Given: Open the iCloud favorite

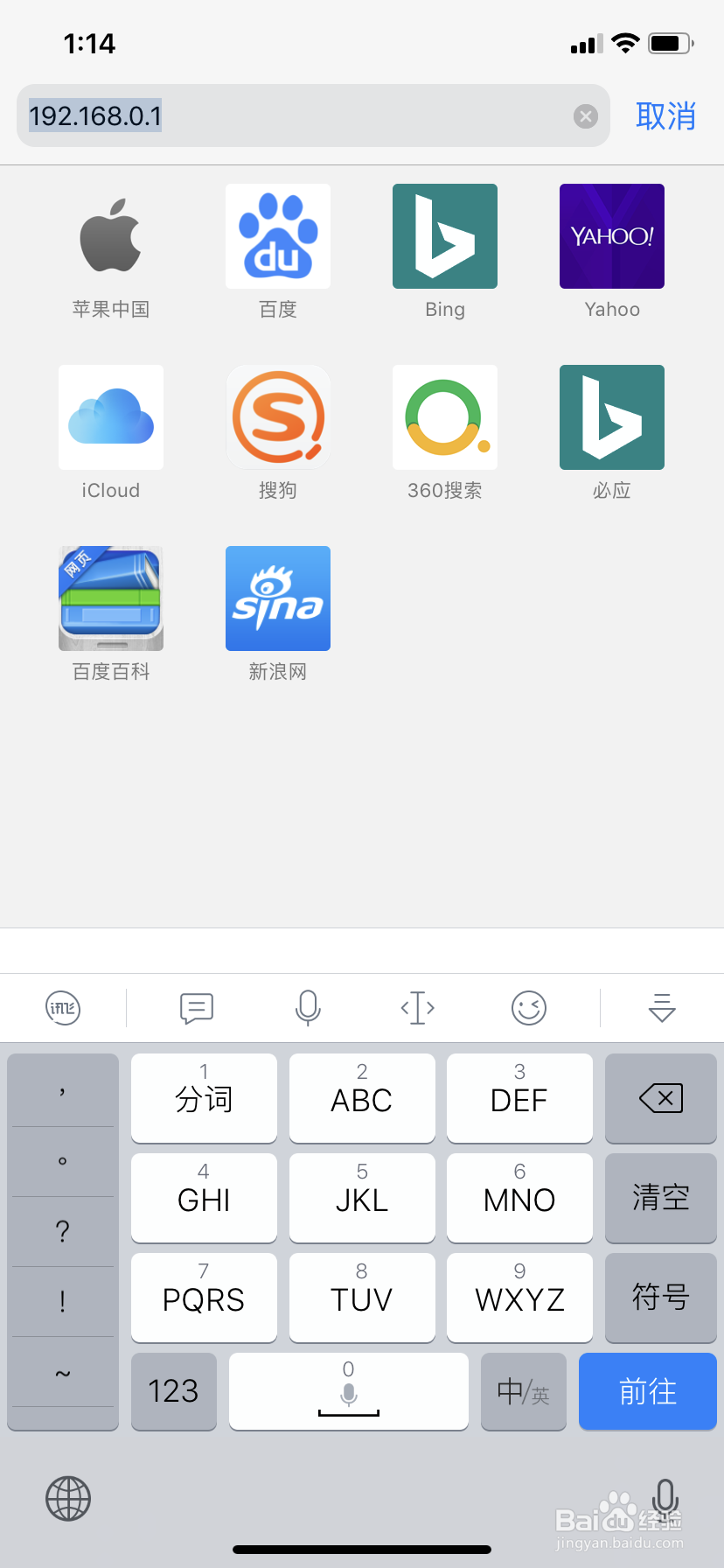Looking at the screenshot, I should (x=111, y=434).
